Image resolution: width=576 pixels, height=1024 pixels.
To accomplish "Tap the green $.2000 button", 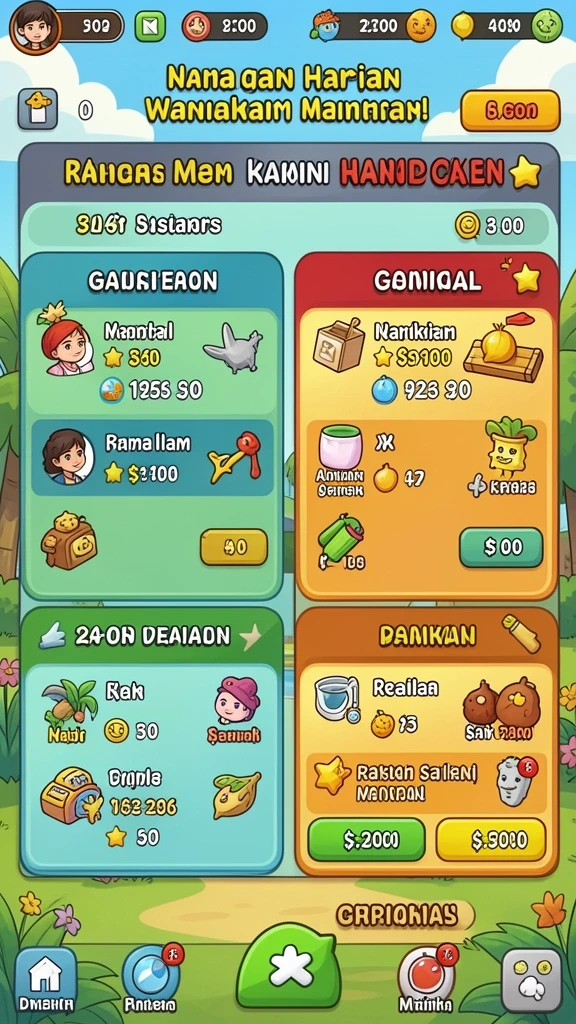I will (366, 839).
